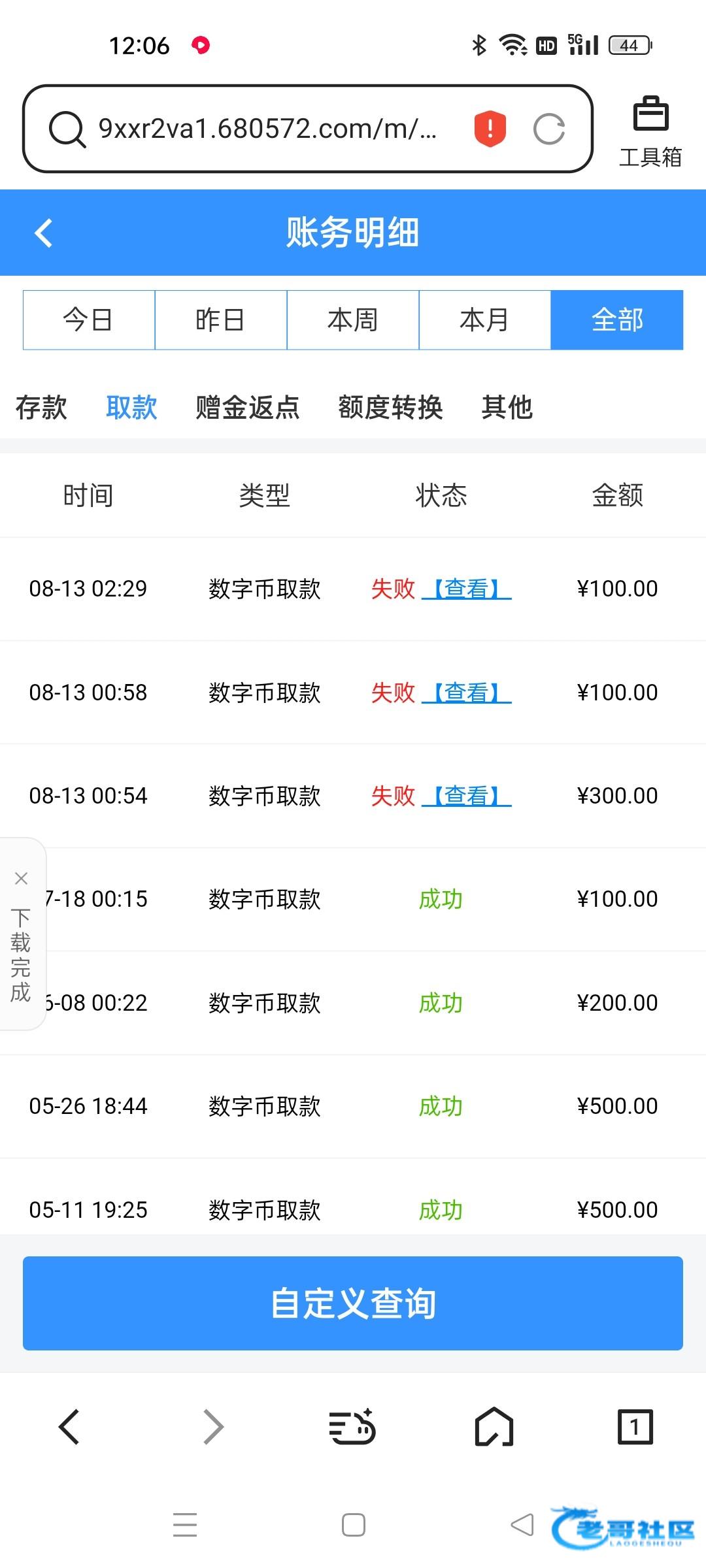
Task: Switch to 本周 time filter
Action: (x=353, y=320)
